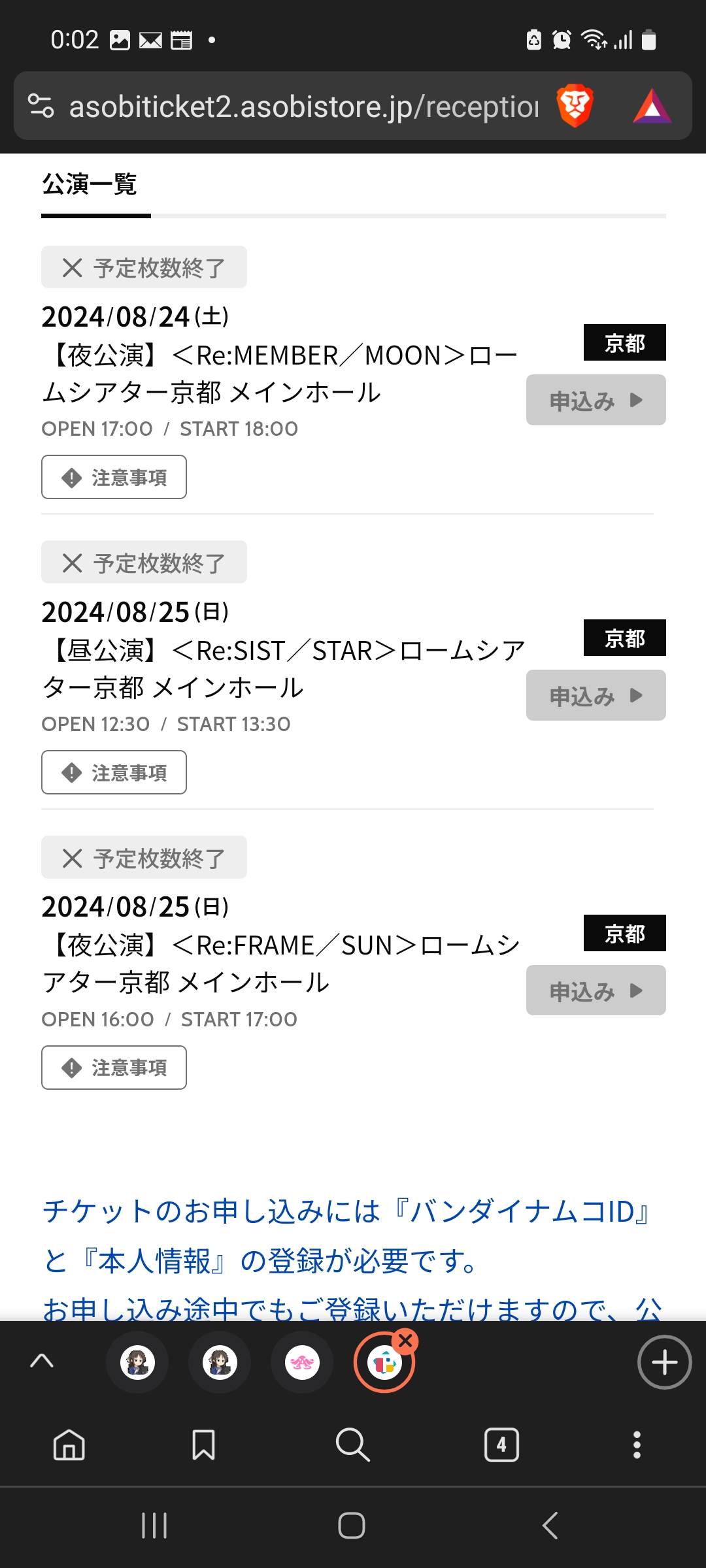
Task: Tap the URL address bar
Action: tap(304, 106)
